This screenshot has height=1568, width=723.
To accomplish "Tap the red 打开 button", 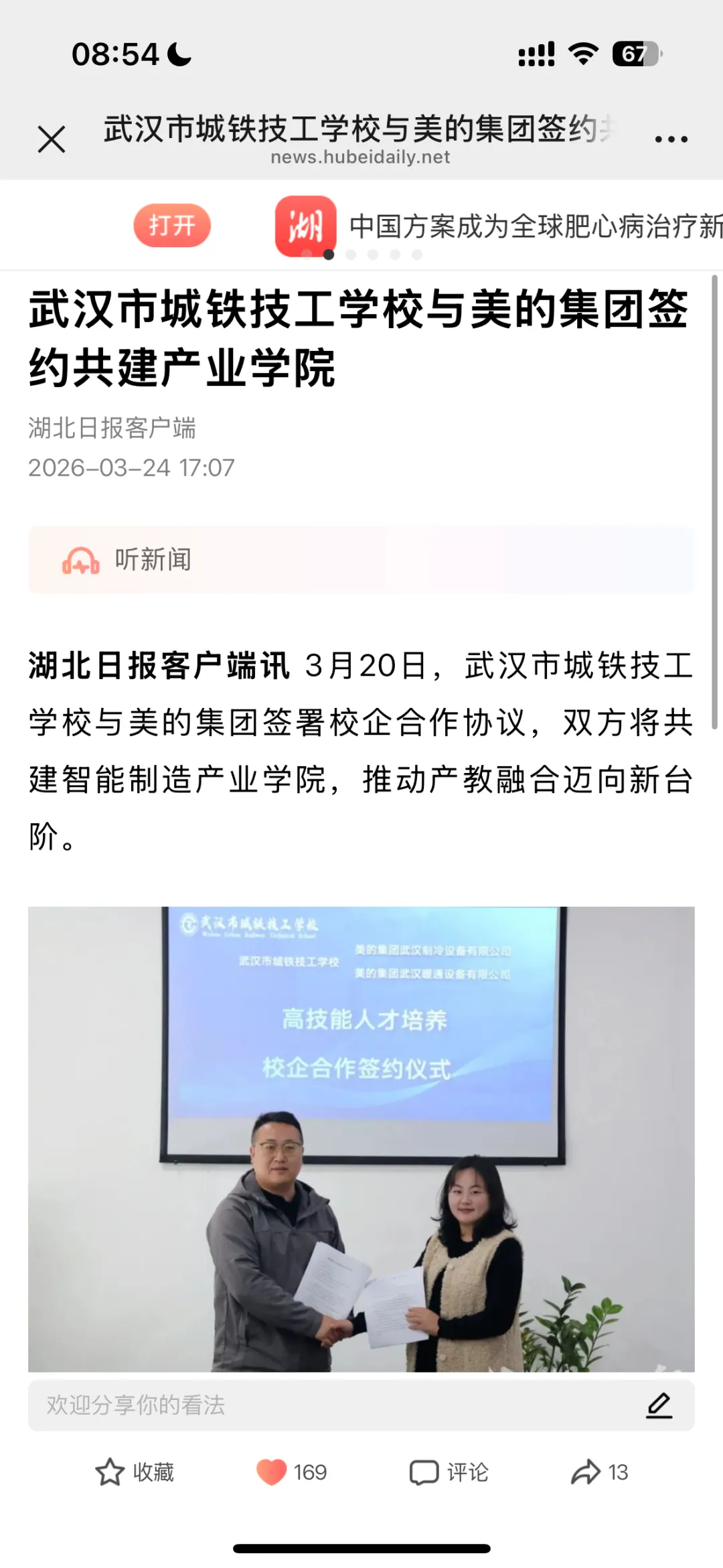I will 172,226.
